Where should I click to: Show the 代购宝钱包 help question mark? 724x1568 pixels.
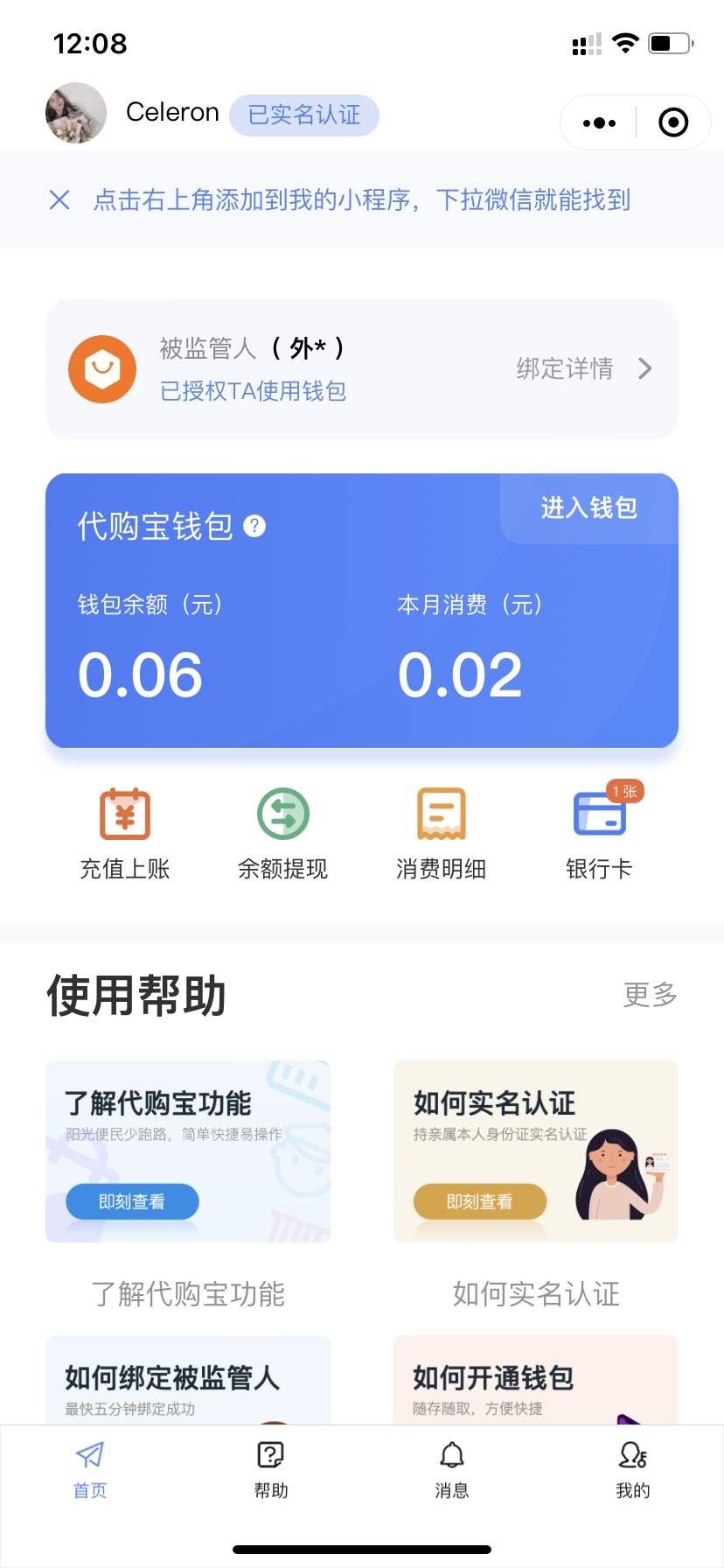[254, 526]
